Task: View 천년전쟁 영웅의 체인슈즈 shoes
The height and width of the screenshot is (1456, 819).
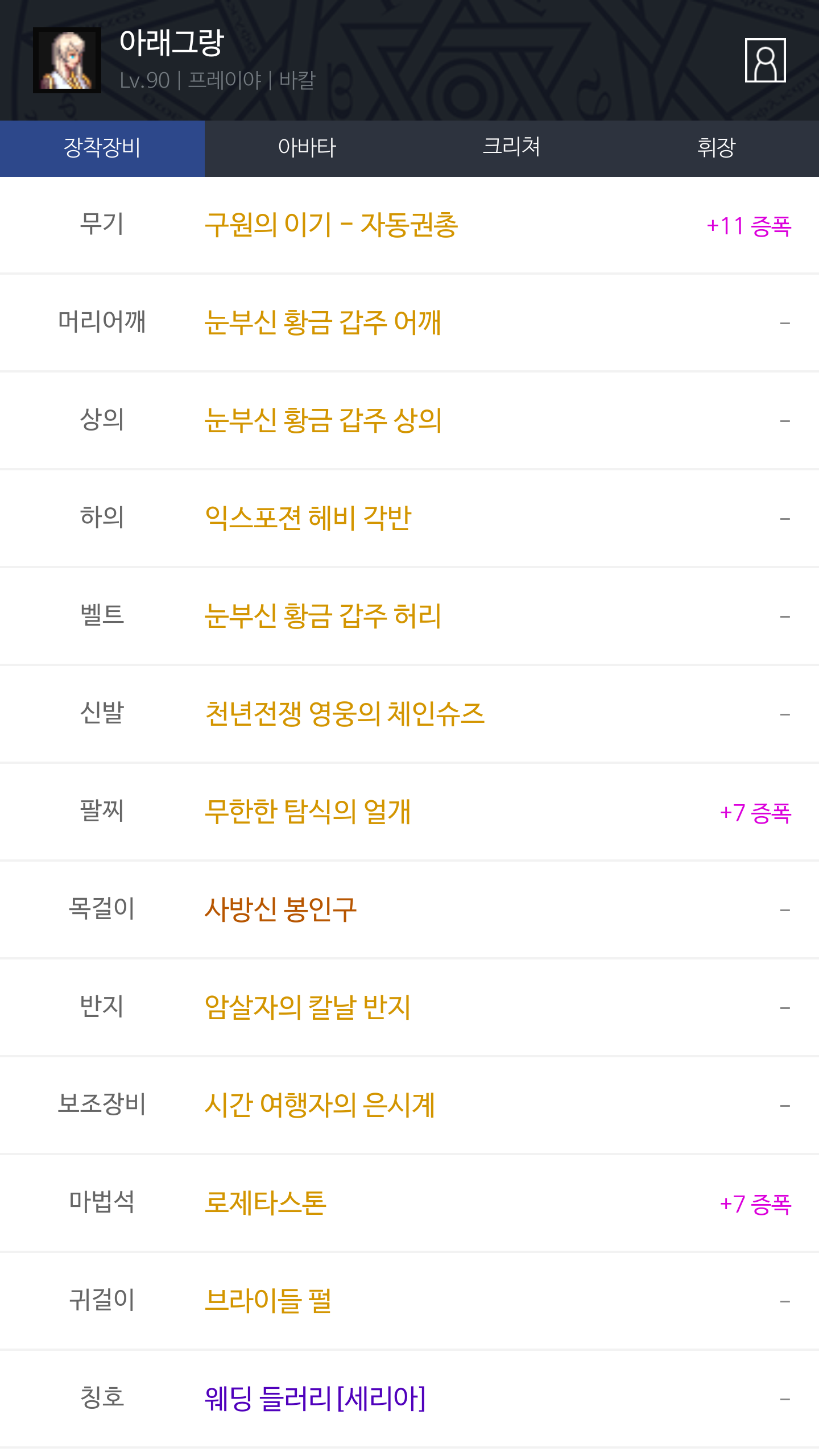Action: (409, 714)
